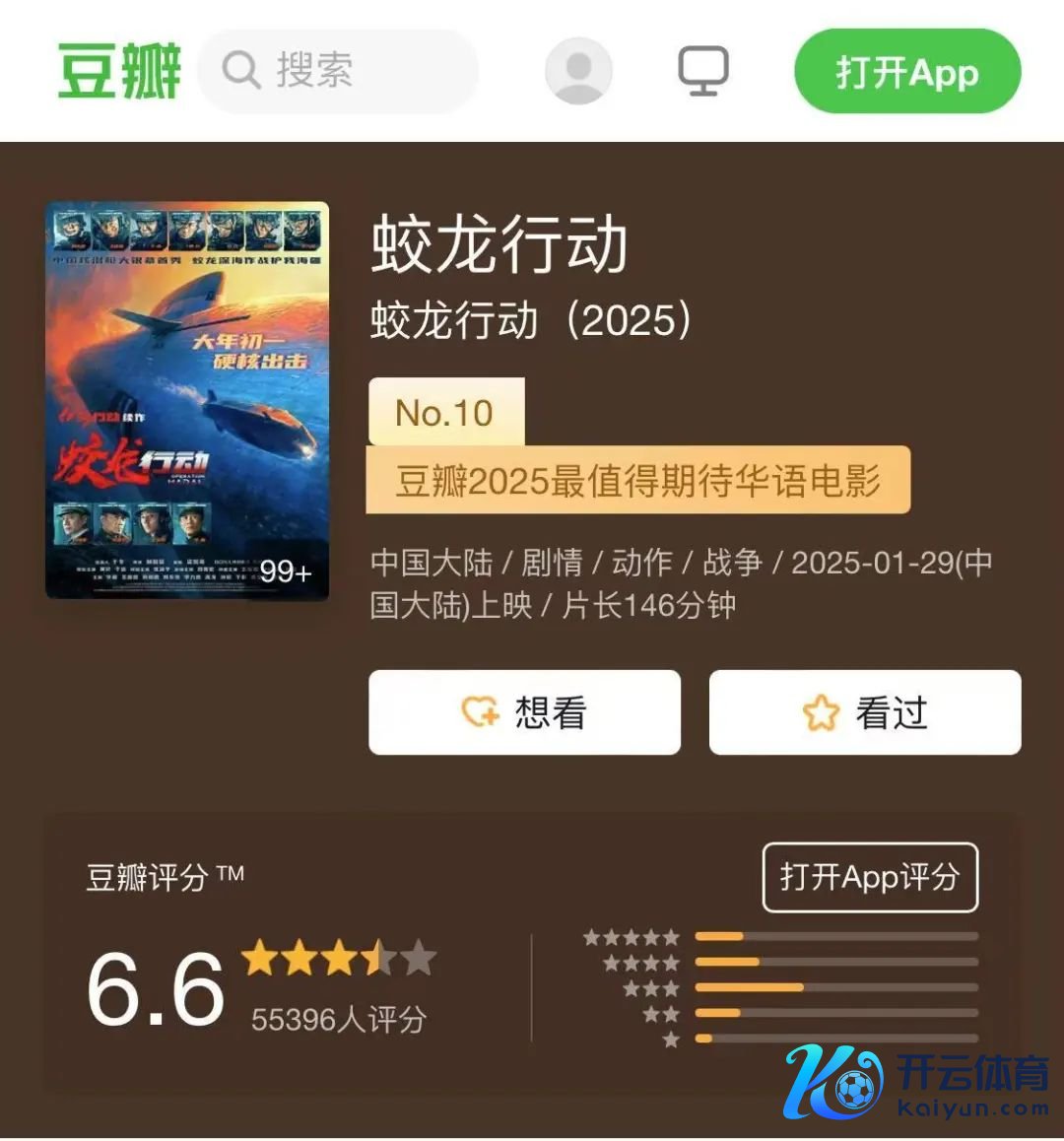Mark the movie as 看过
The width and height of the screenshot is (1064, 1141).
864,712
